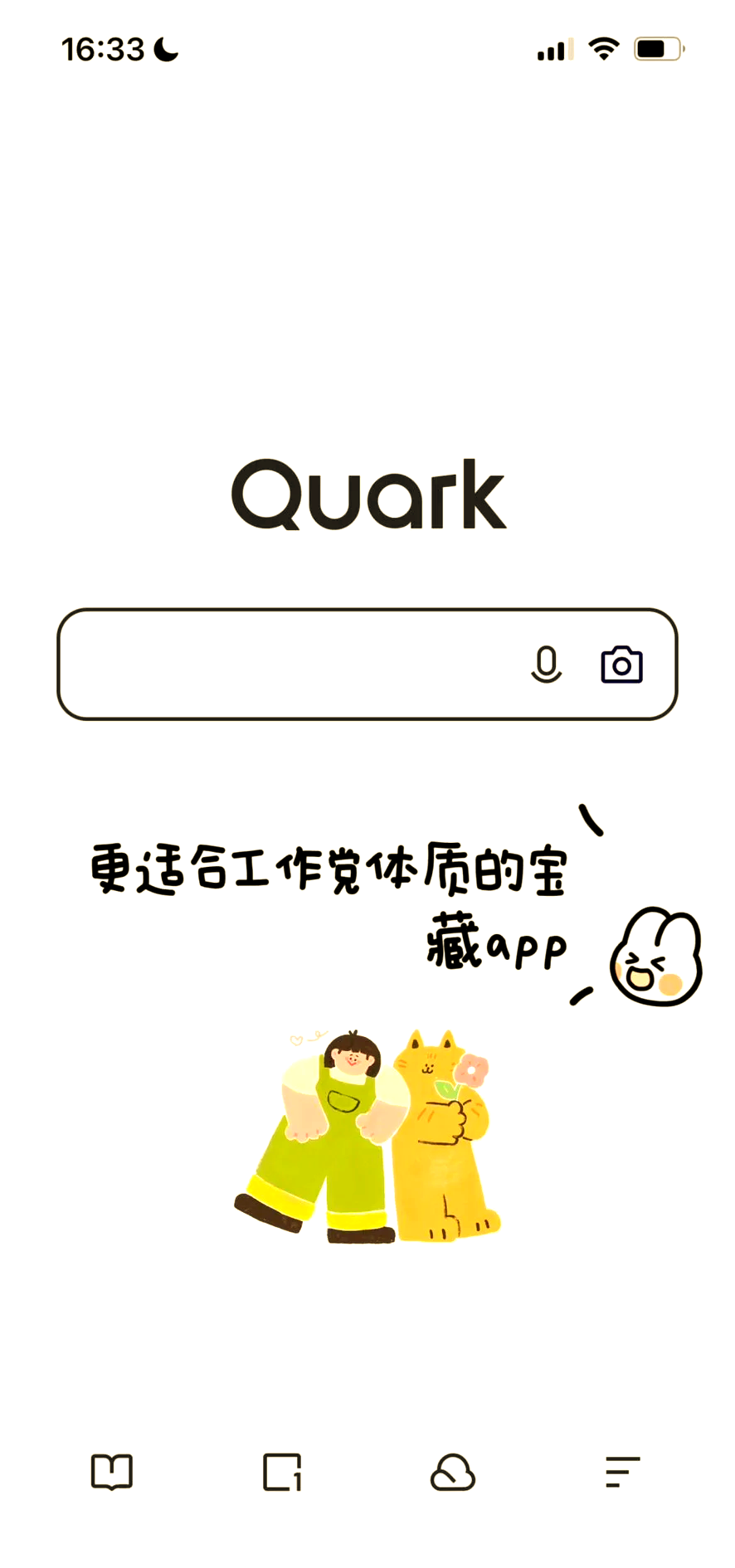Open the cloud drive icon
This screenshot has height=1568, width=735.
pyautogui.click(x=453, y=1473)
